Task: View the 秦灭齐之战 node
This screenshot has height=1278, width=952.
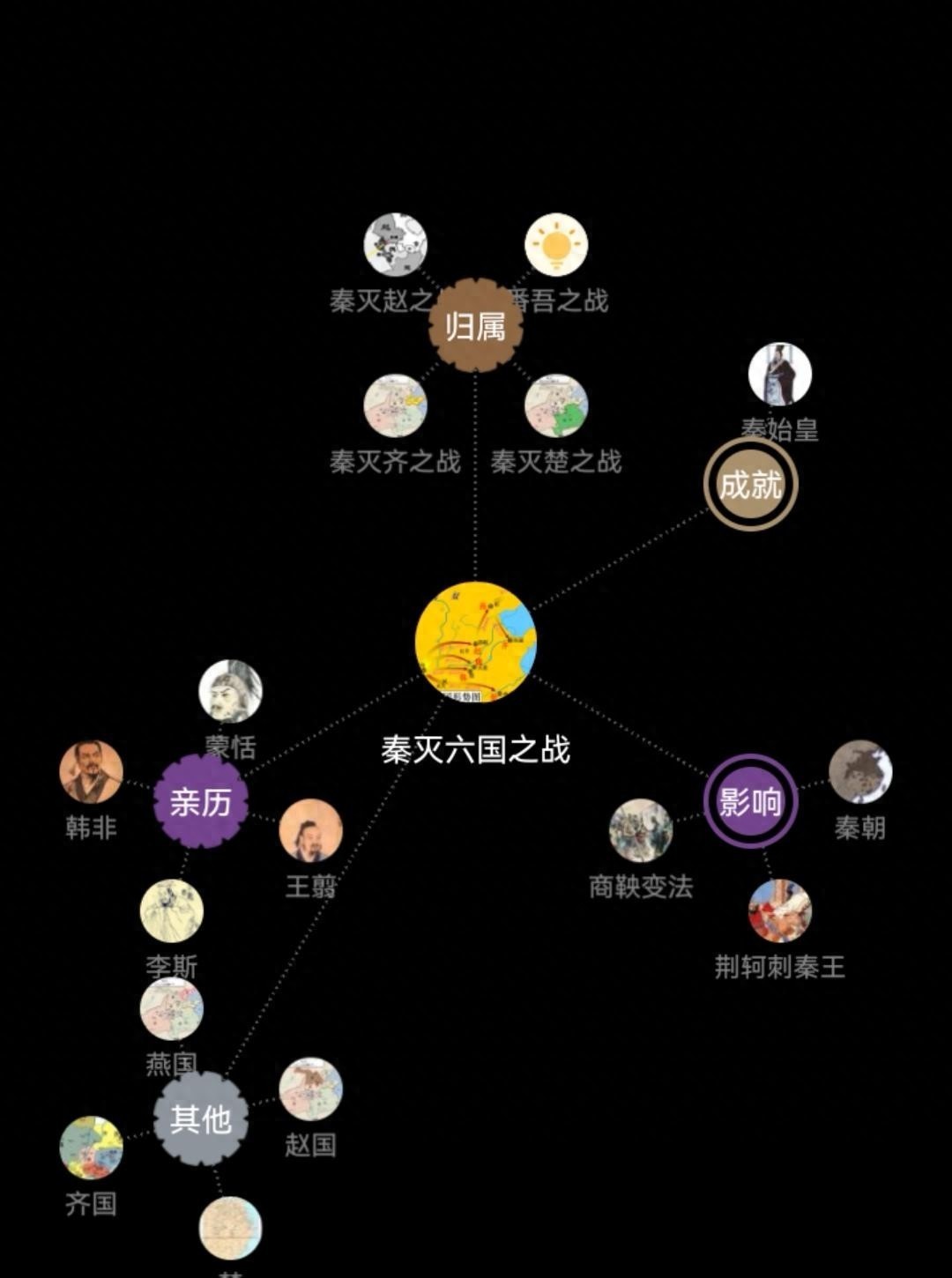Action: click(395, 406)
